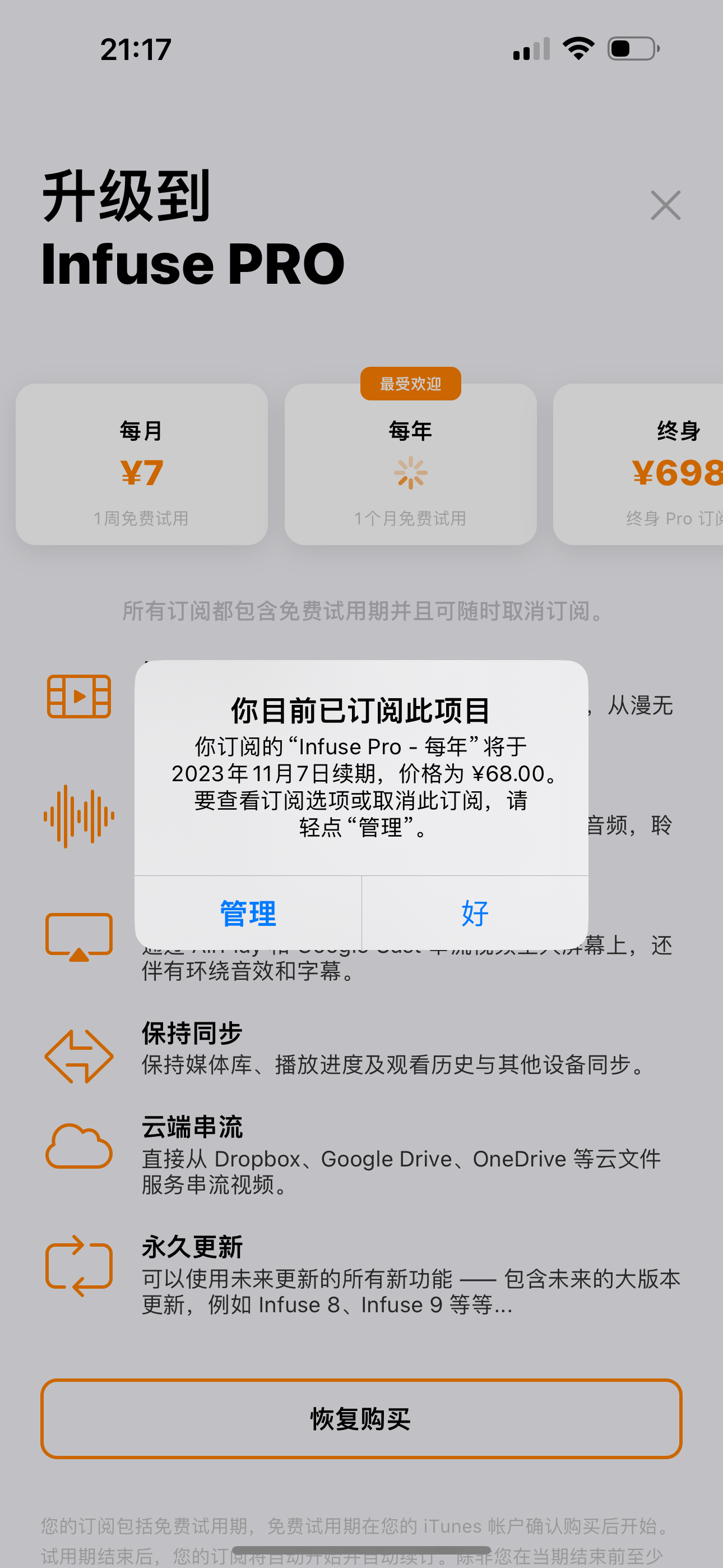Tap 恢复购买 to restore purchases

coord(361,1418)
